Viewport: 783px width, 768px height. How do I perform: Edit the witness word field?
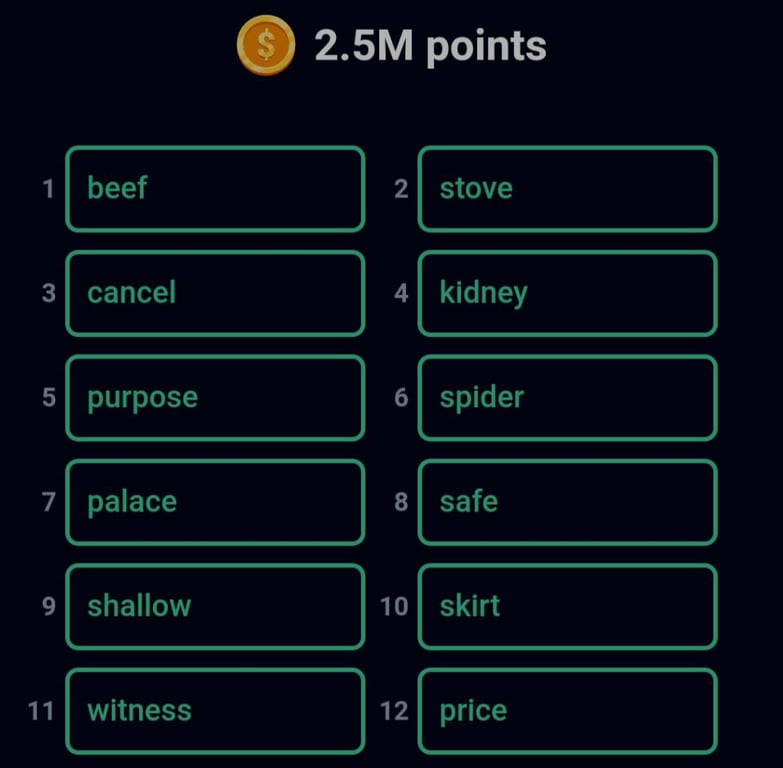click(215, 711)
